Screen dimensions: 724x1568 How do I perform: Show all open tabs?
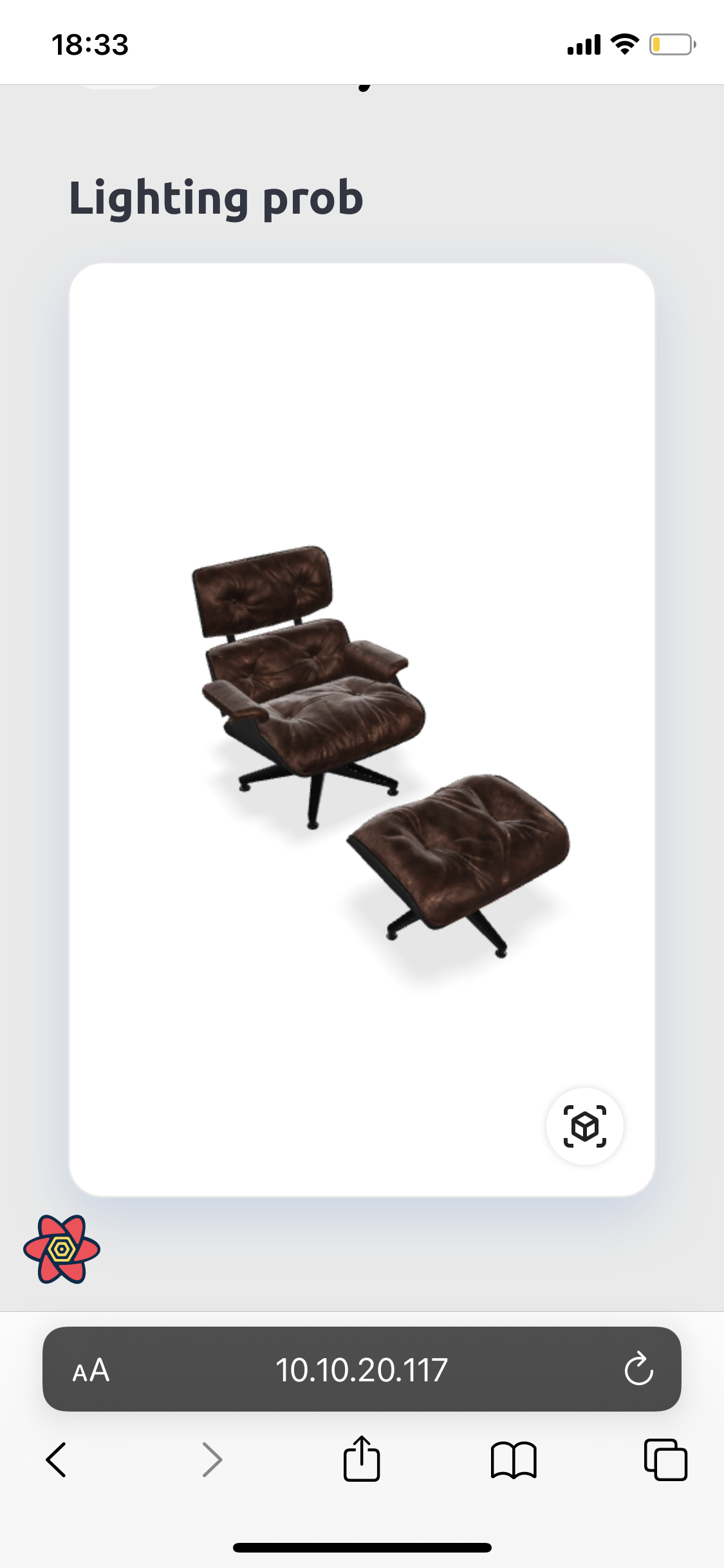[x=665, y=1459]
